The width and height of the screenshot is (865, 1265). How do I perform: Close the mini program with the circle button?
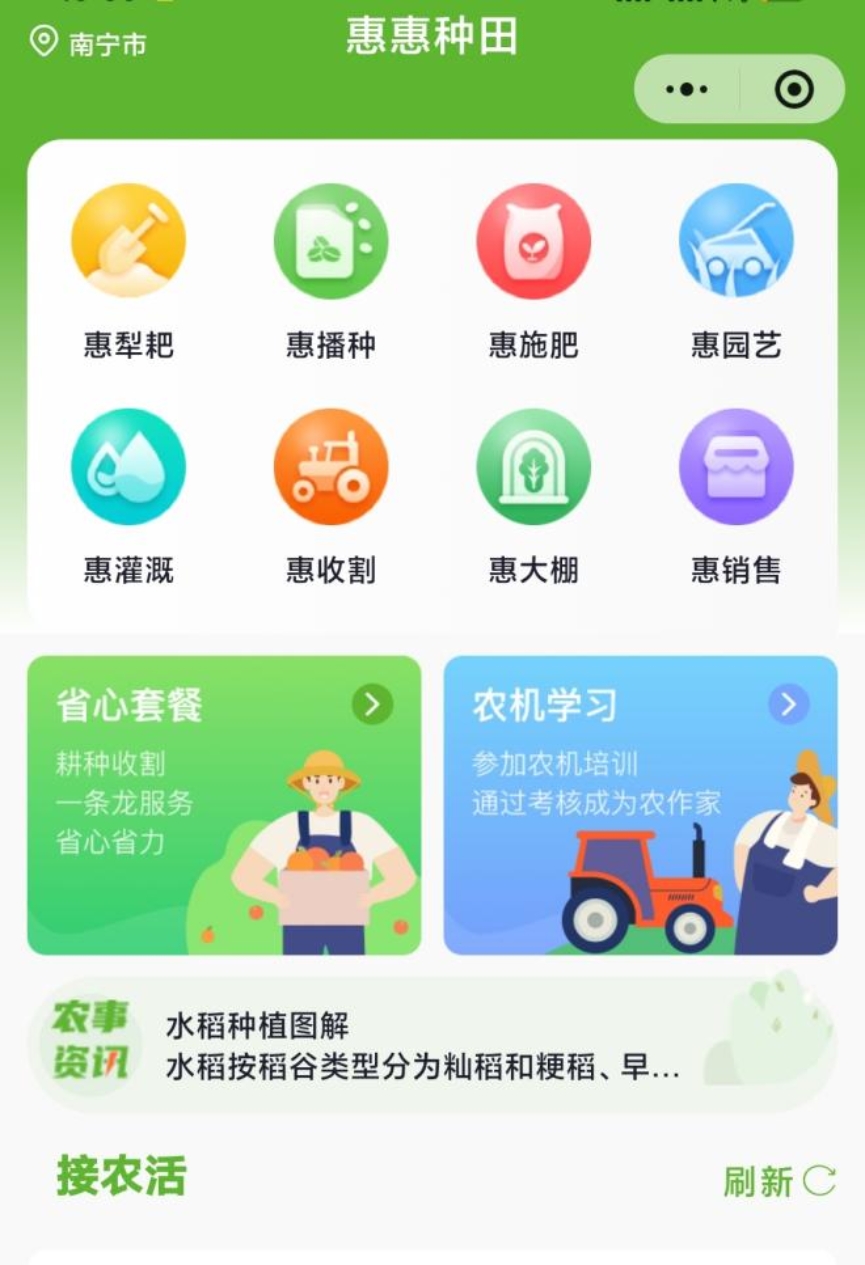click(794, 90)
